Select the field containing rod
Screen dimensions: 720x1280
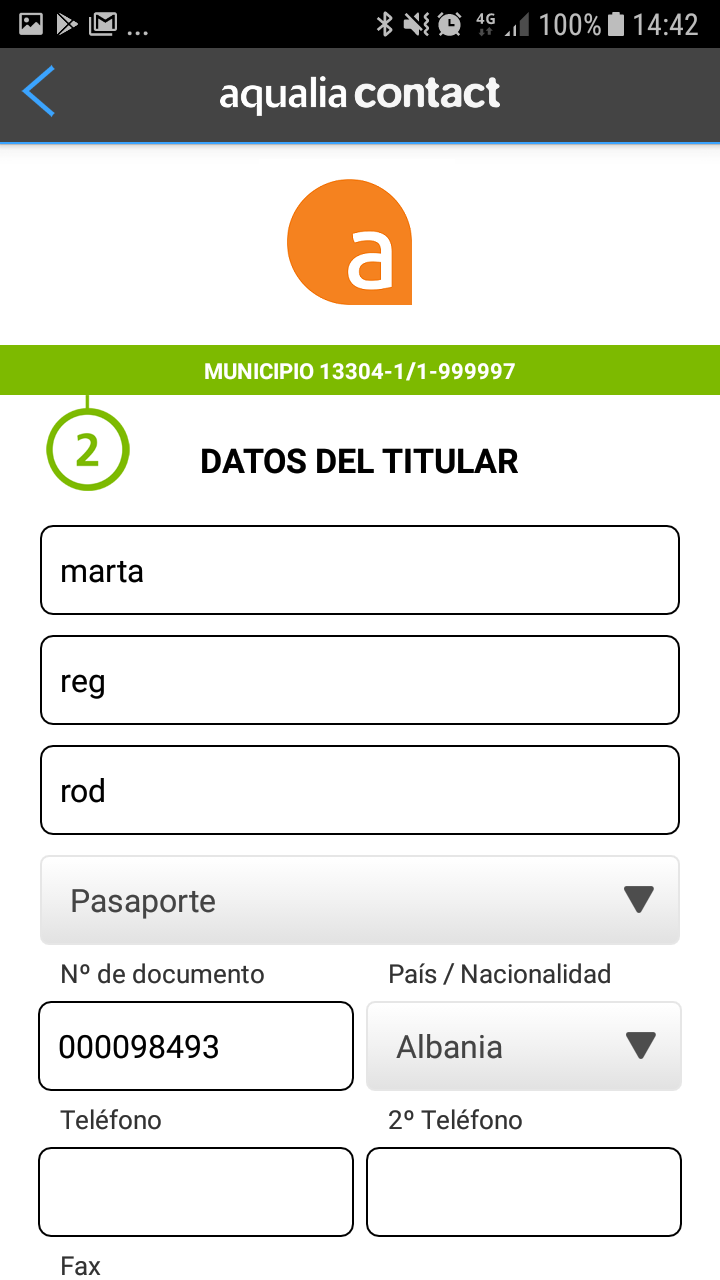point(360,790)
